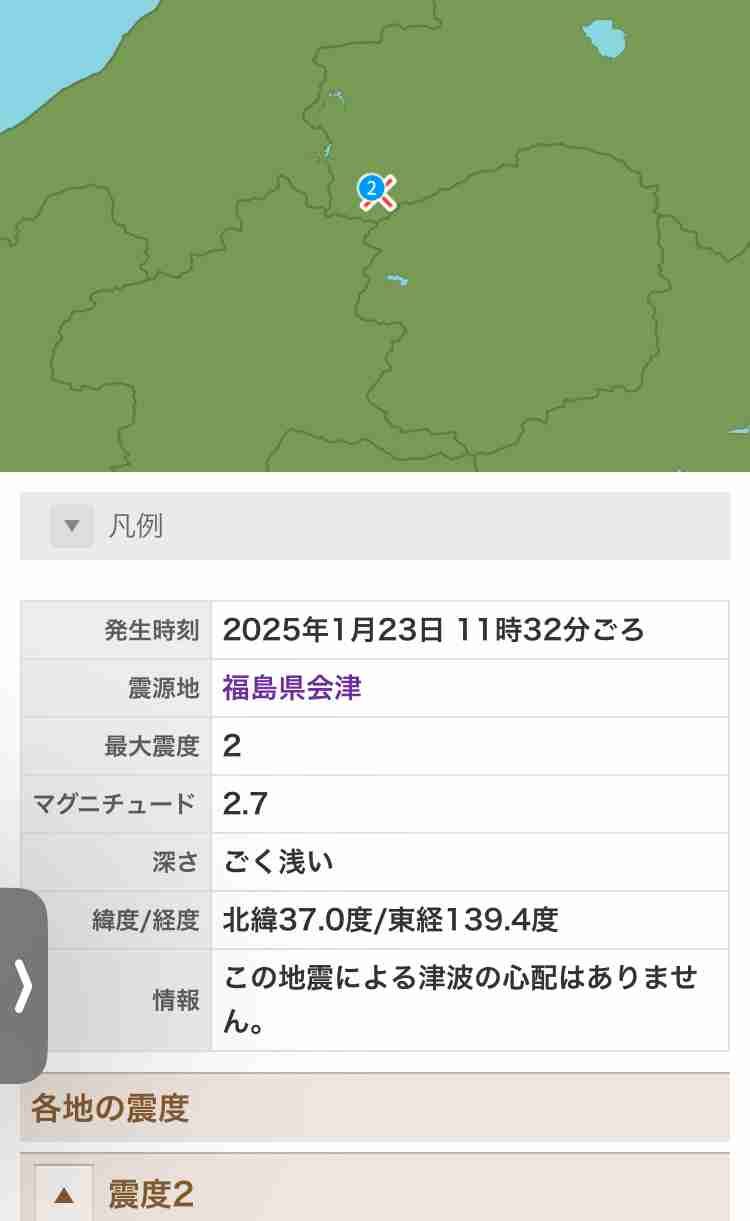Tap the intensity 2 marker on map
Image resolution: width=750 pixels, height=1221 pixels.
[x=371, y=187]
